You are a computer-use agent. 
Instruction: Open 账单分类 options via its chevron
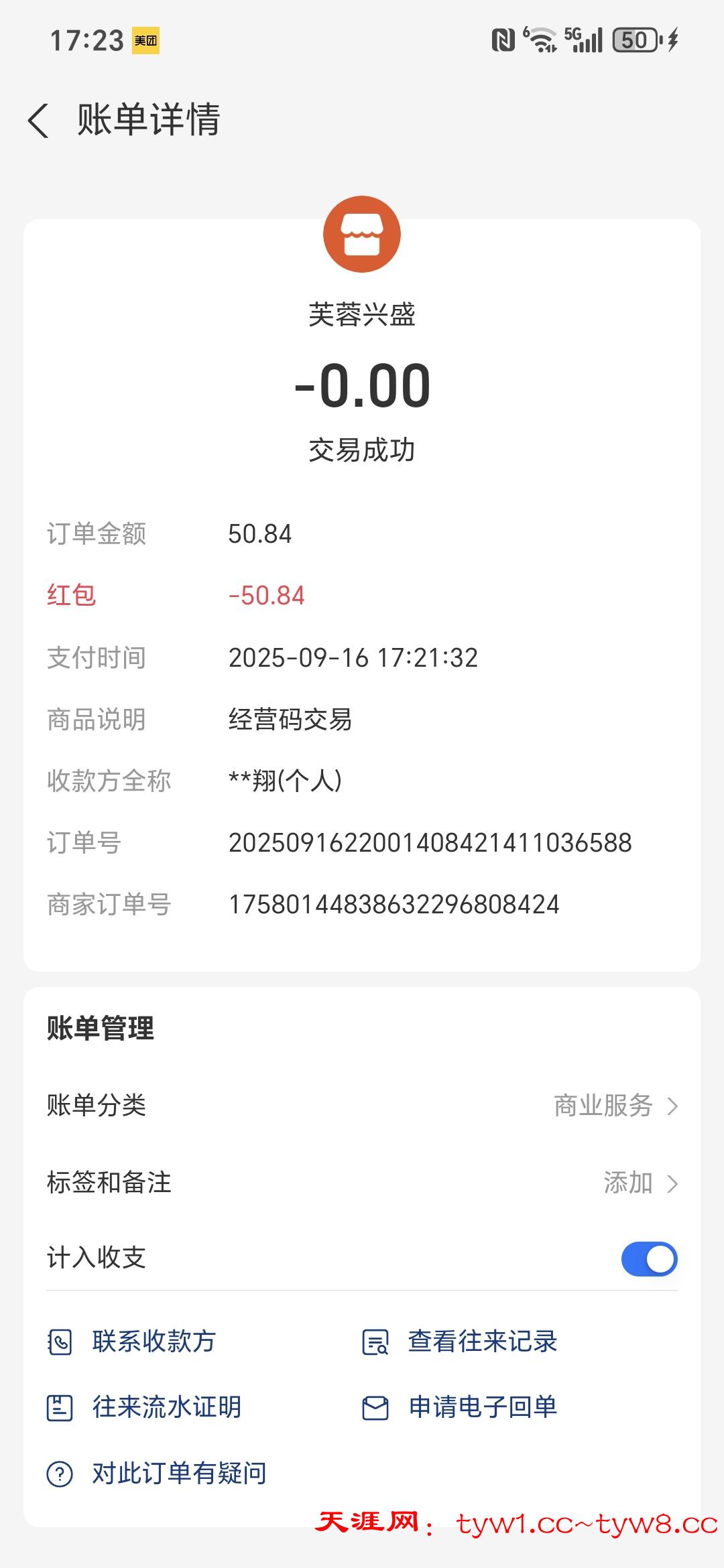674,1107
